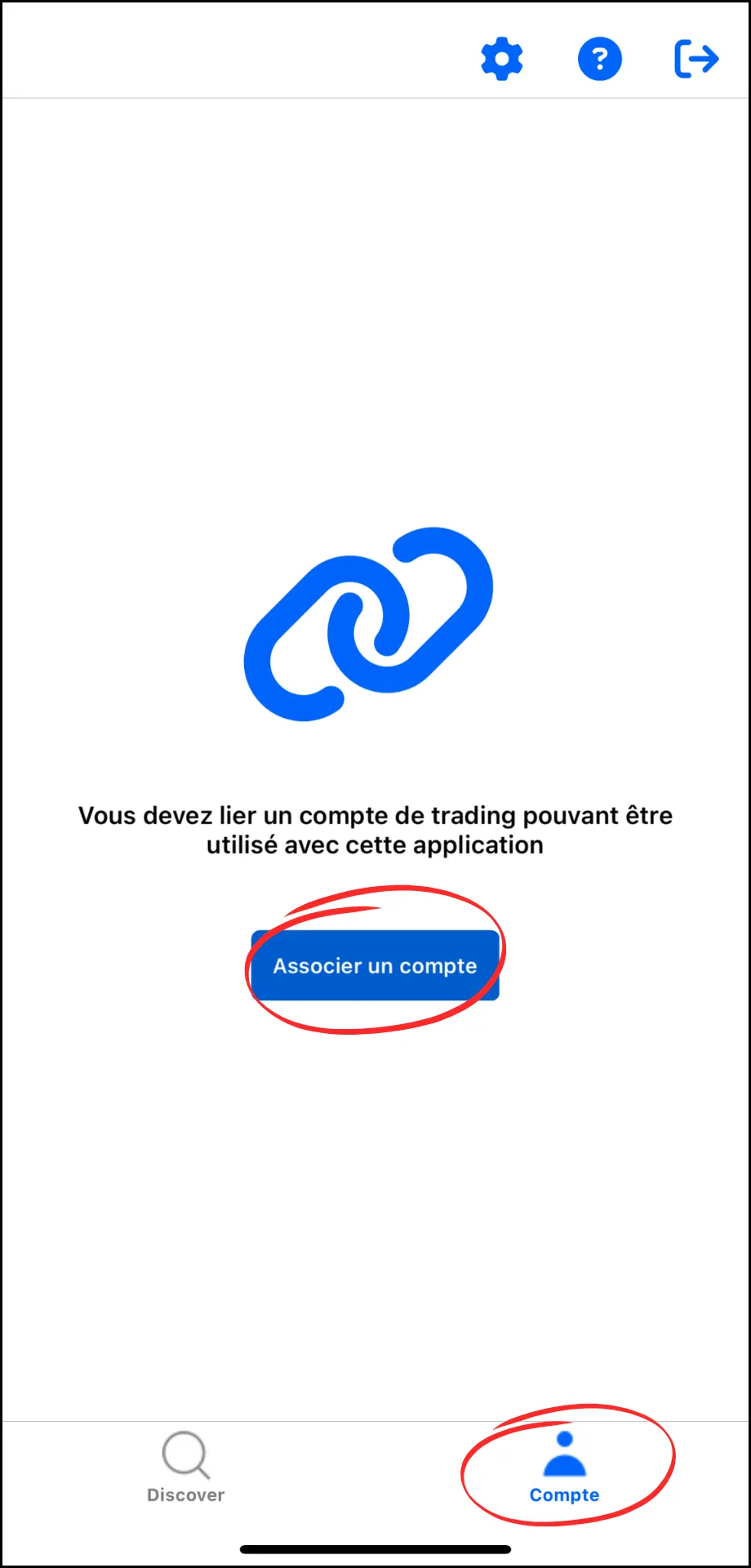This screenshot has width=751, height=1568.
Task: Tap Associer un compte button
Action: (x=375, y=965)
